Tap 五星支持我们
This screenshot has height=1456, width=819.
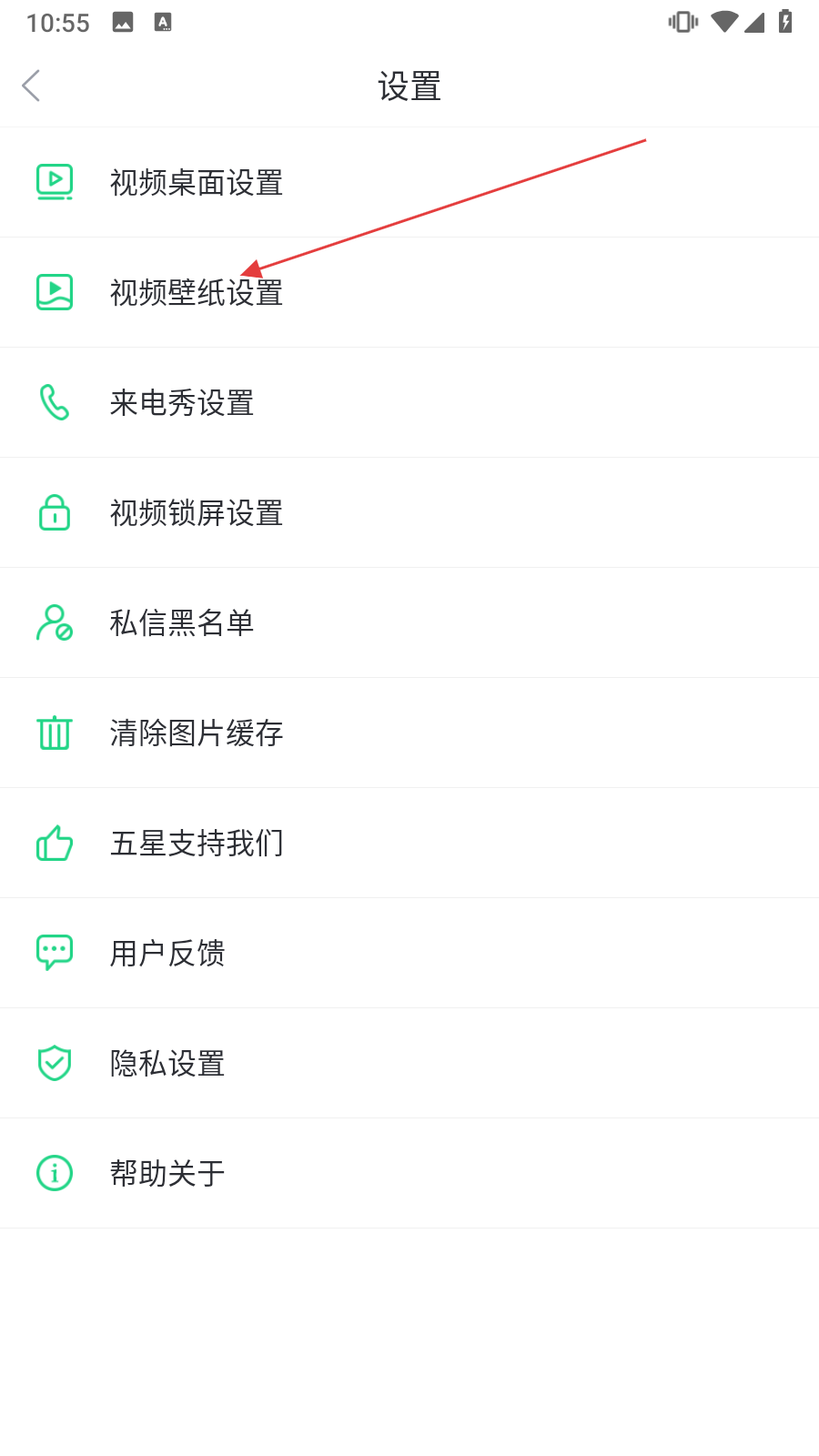coord(409,843)
